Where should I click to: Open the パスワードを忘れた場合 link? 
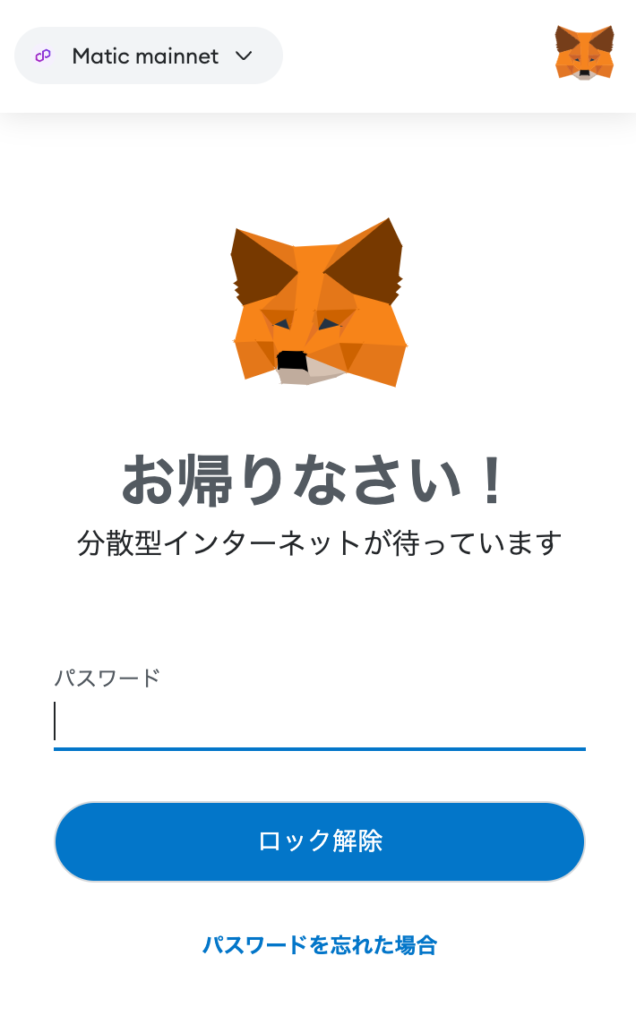click(319, 945)
